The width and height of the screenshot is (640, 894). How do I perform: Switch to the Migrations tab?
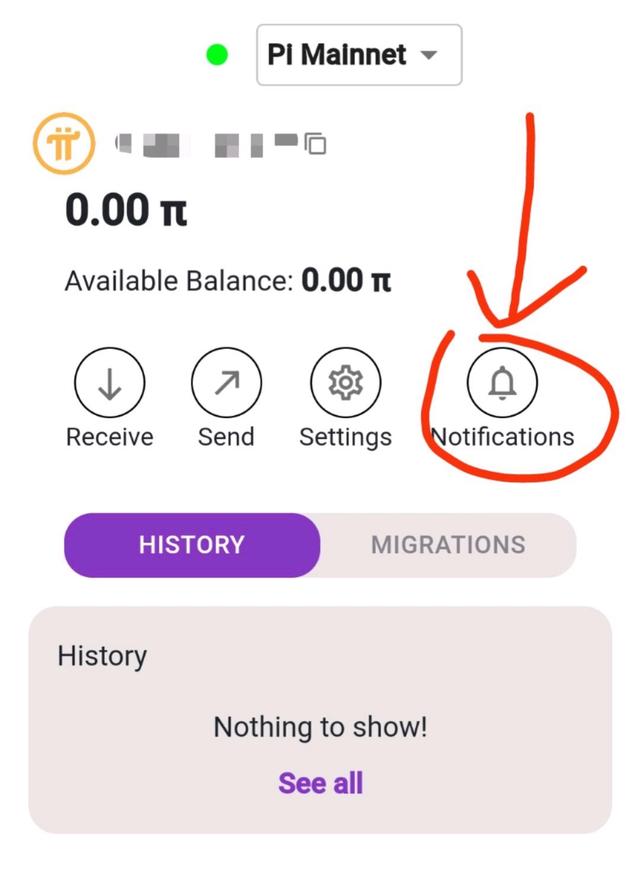pyautogui.click(x=448, y=545)
